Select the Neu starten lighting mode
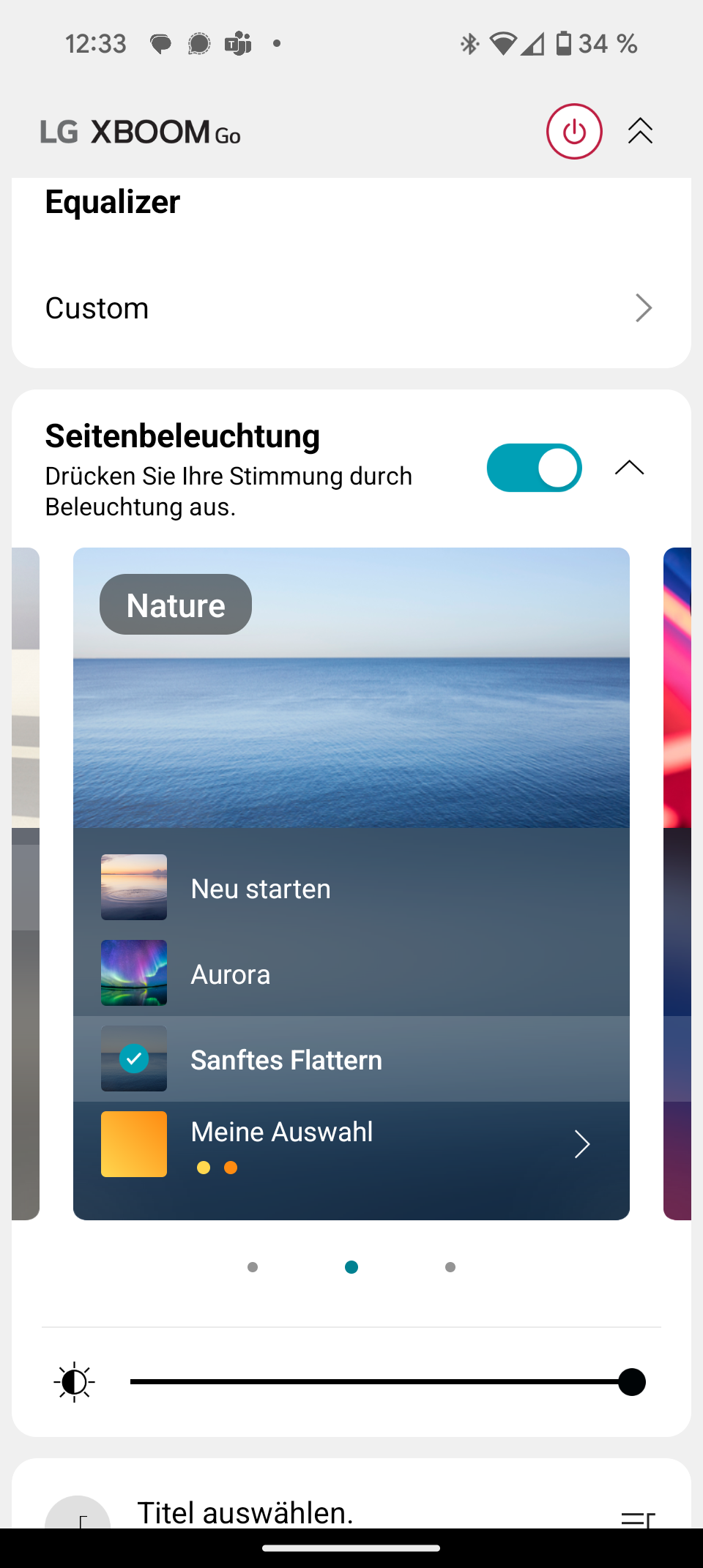The image size is (703, 1568). (x=351, y=888)
